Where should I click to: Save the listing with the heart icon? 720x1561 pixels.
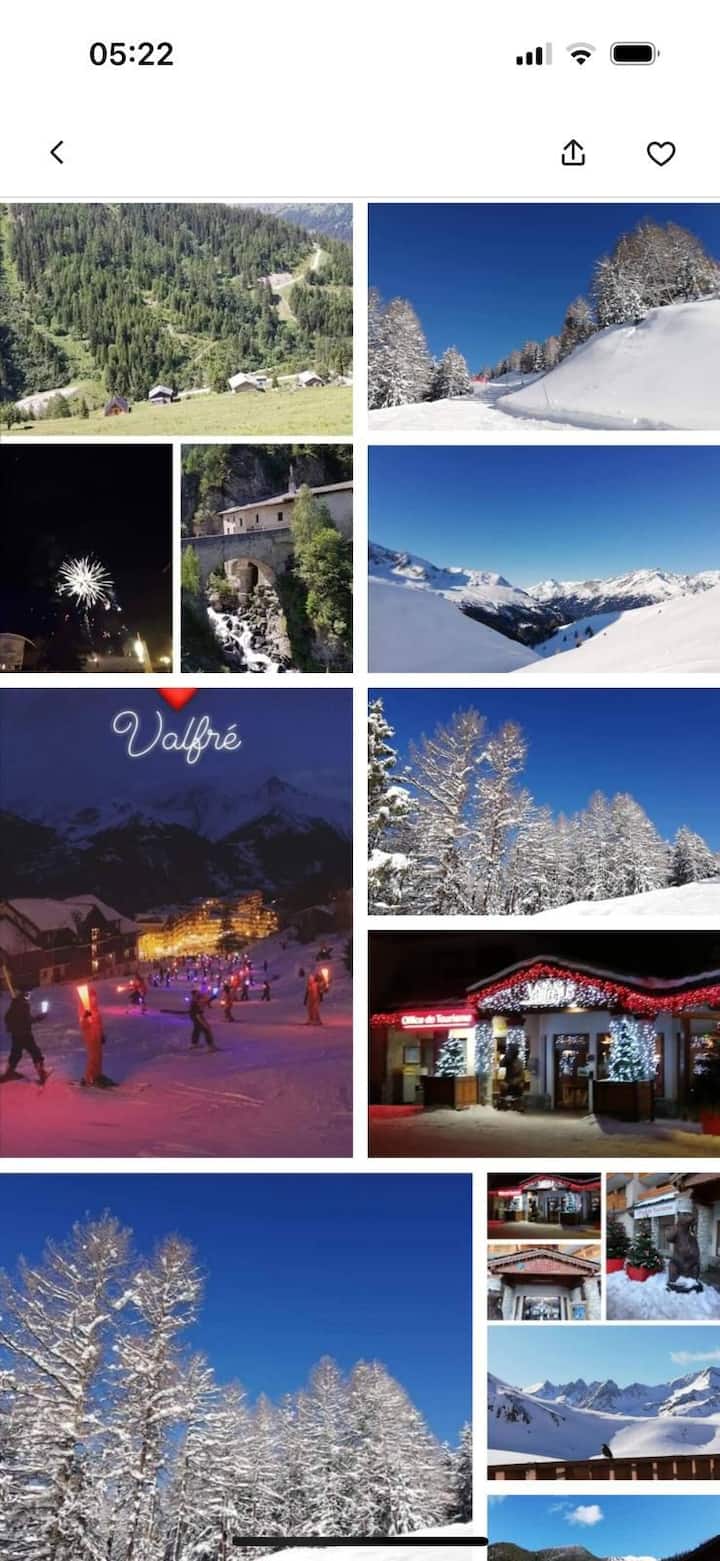661,153
